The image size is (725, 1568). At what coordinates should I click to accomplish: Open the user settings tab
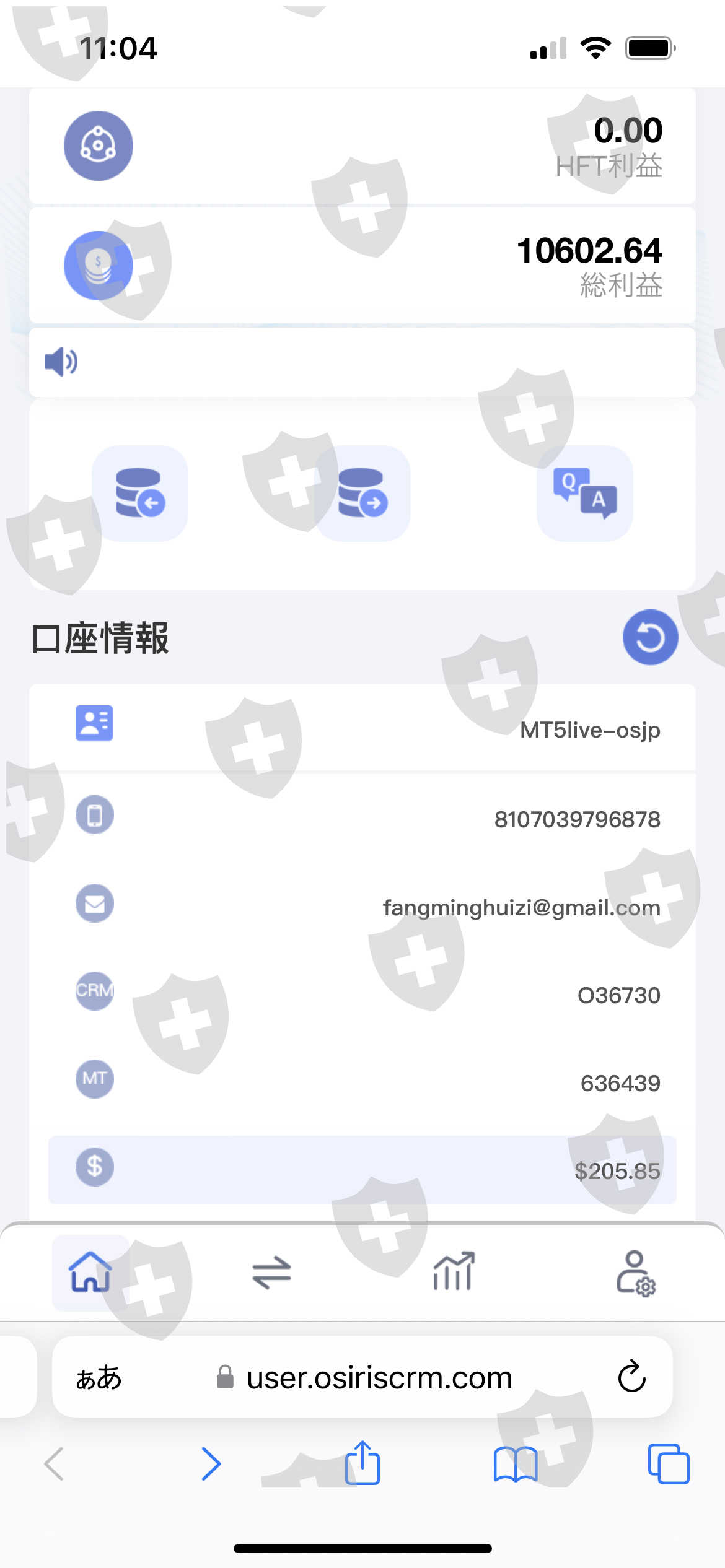pos(635,1273)
